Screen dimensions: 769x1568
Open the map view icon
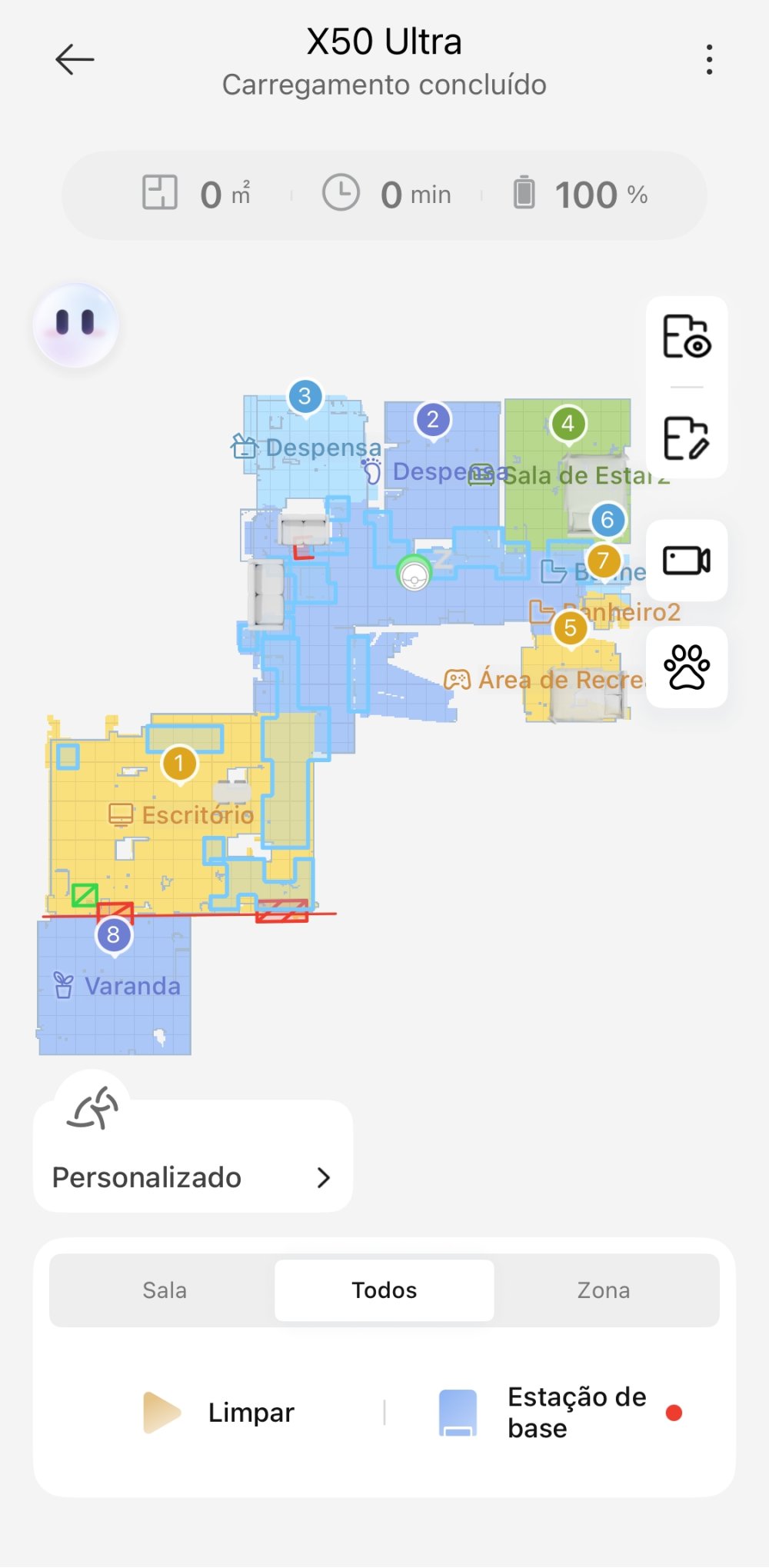tap(686, 336)
